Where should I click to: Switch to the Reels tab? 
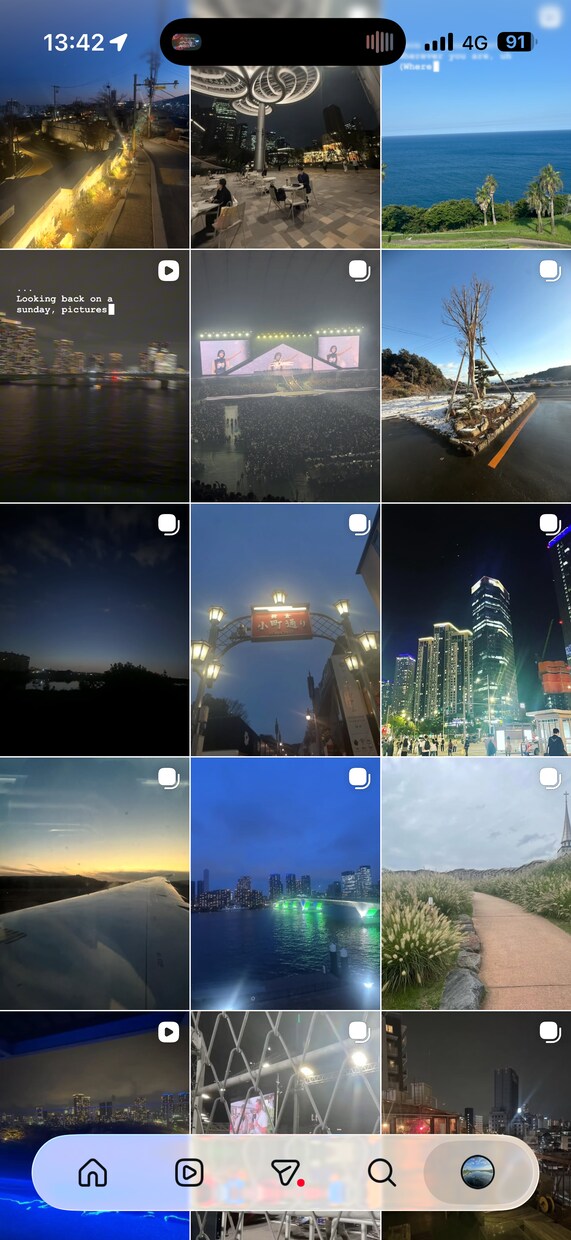189,1172
